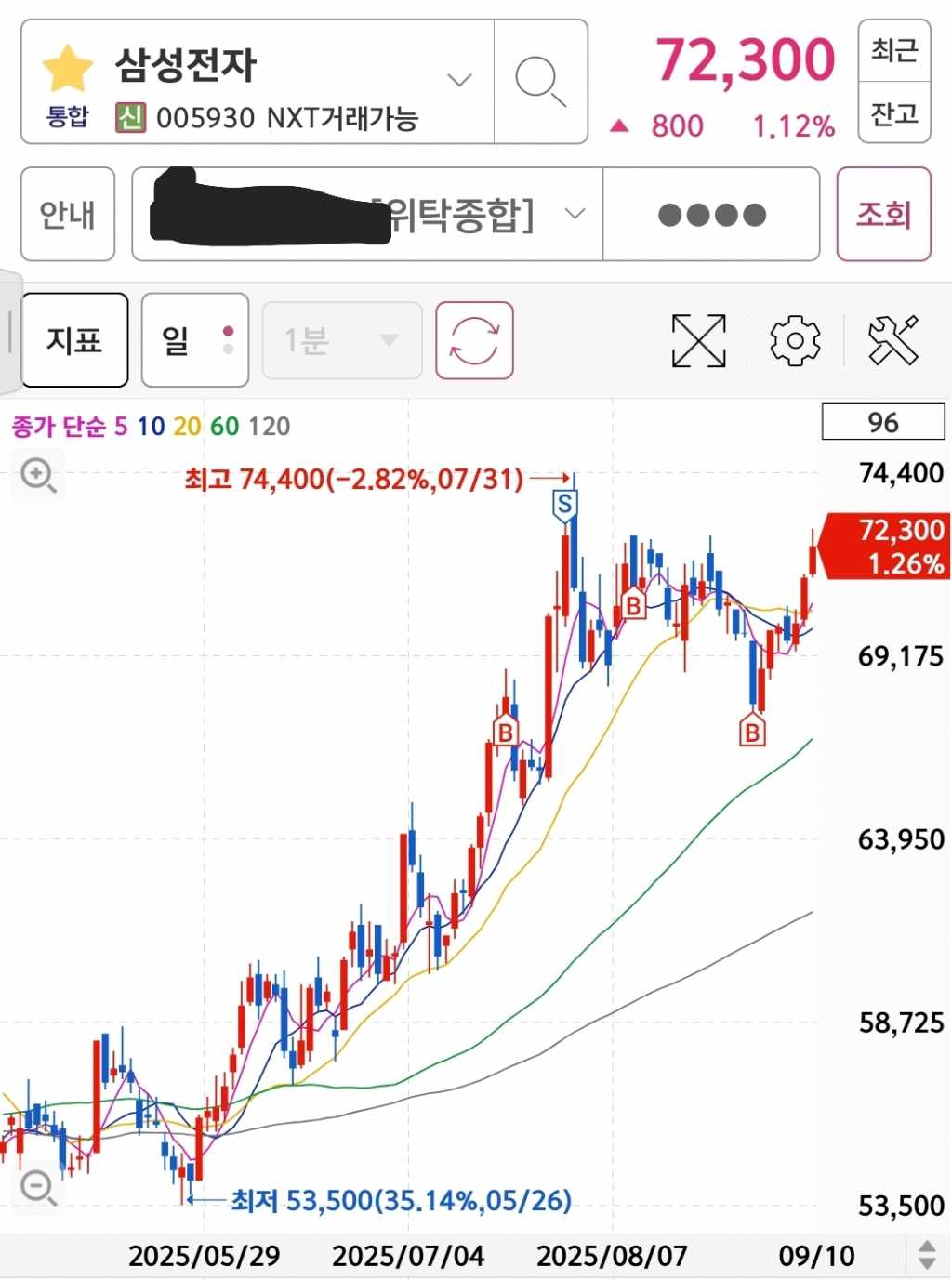The height and width of the screenshot is (1280, 952).
Task: Open the chart drawing tools
Action: click(892, 340)
